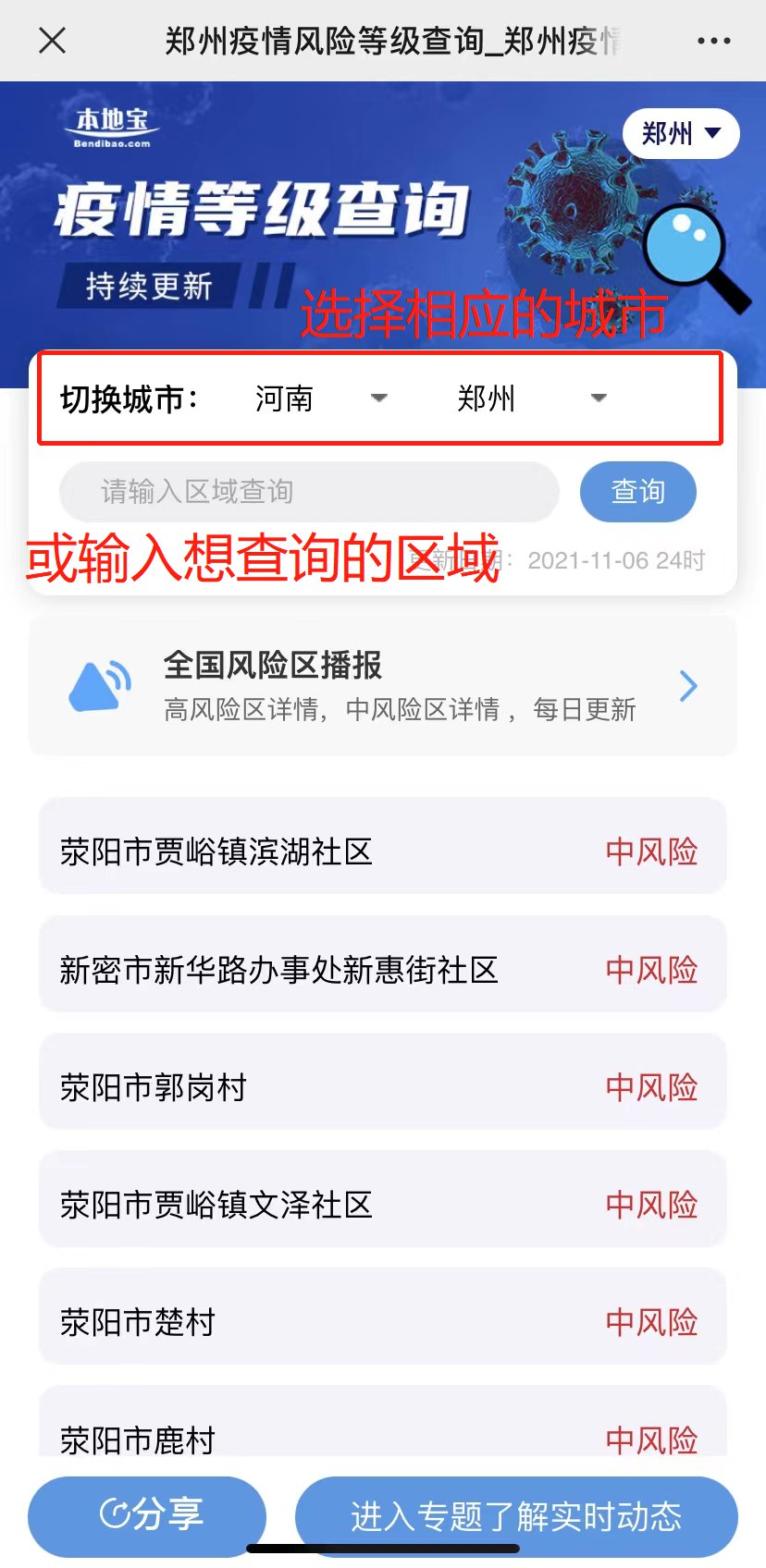Screen dimensions: 766x1568
Task: Open the 郑州 city switcher in banner
Action: pyautogui.click(x=681, y=133)
